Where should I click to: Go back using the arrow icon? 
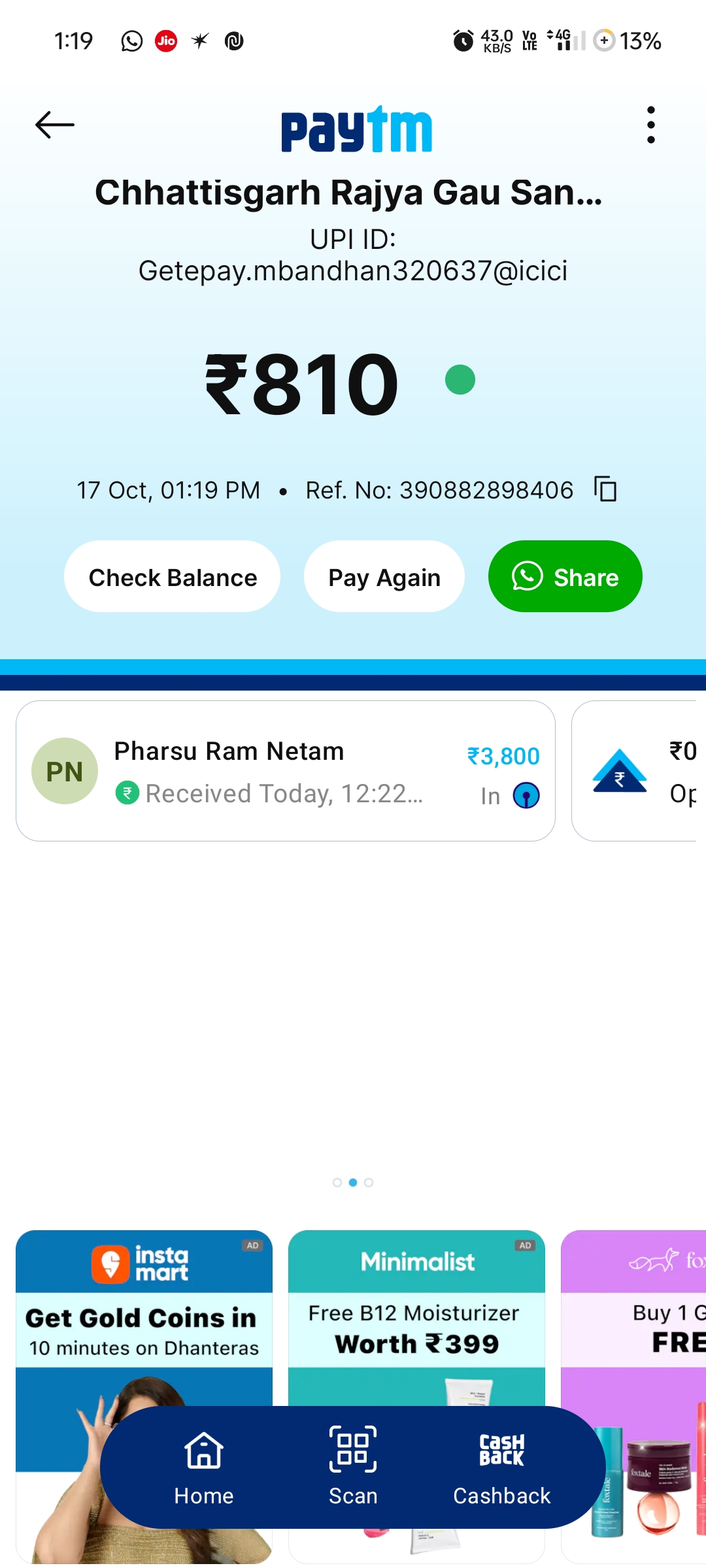point(55,125)
